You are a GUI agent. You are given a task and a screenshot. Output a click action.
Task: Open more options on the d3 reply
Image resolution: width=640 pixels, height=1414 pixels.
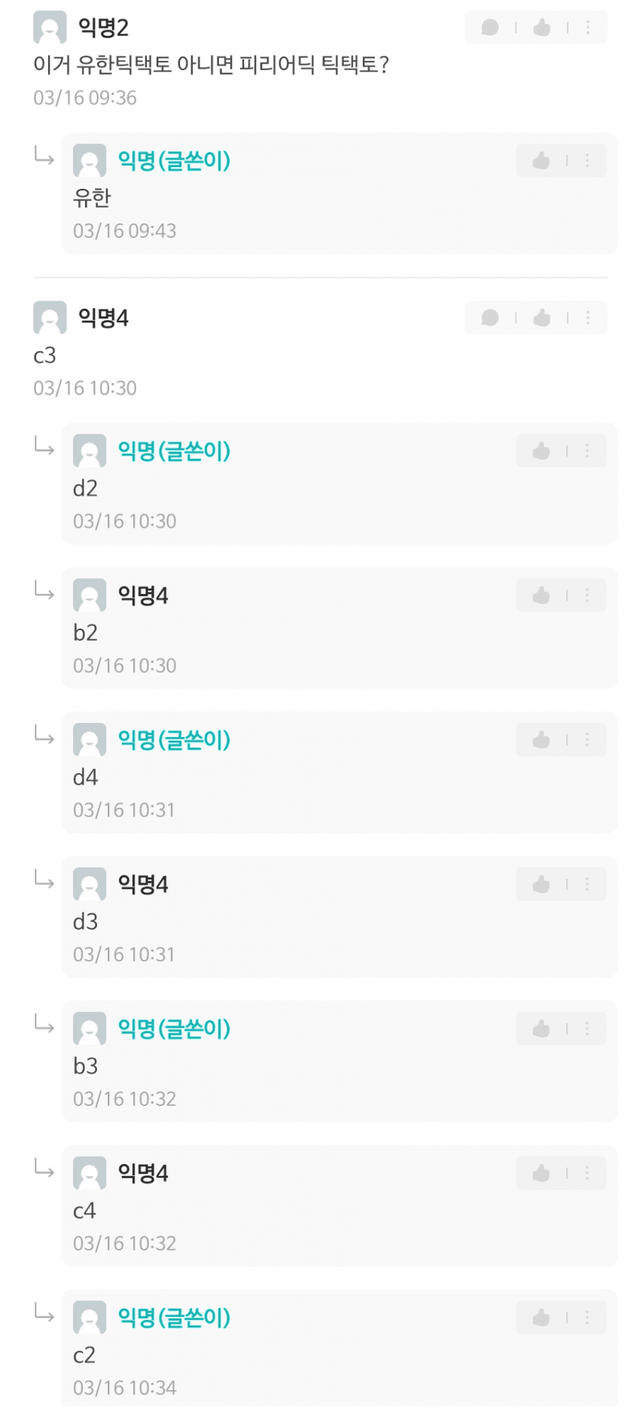pos(588,885)
